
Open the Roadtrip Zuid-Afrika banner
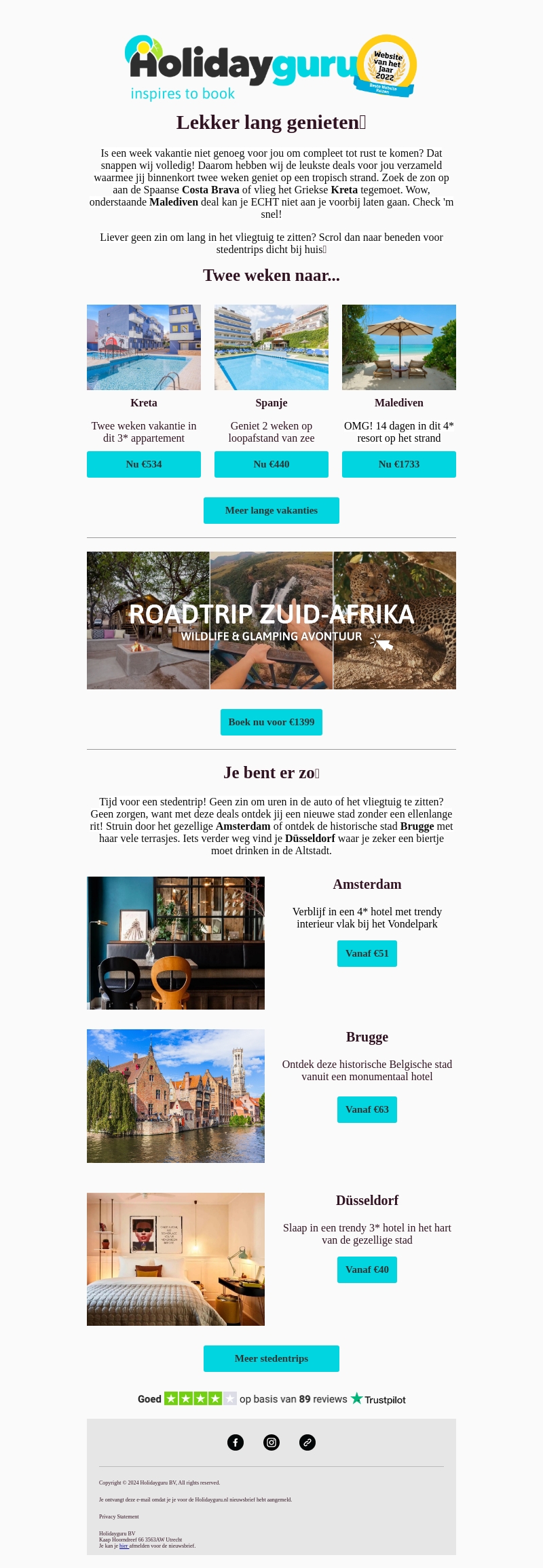pyautogui.click(x=271, y=620)
